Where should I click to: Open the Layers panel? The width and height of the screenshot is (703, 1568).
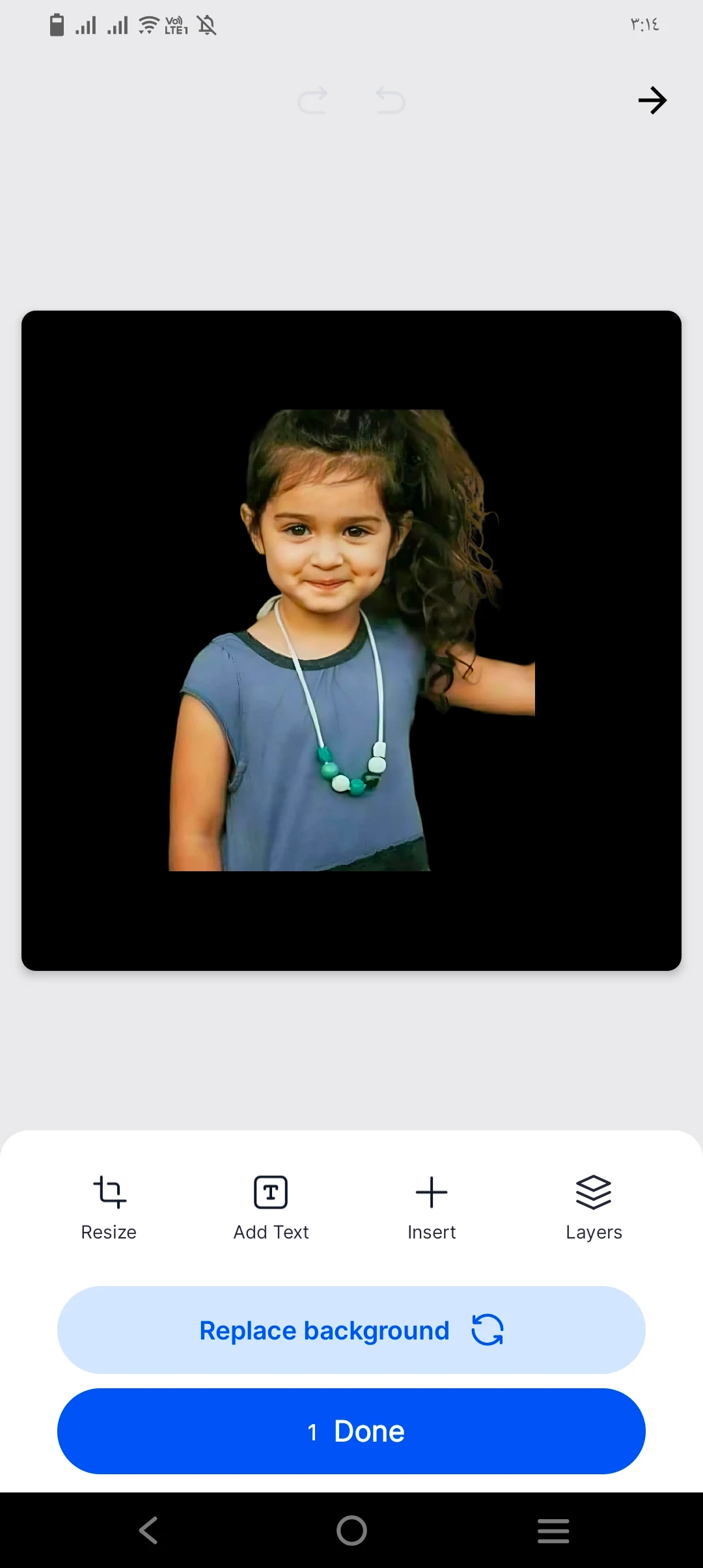(x=594, y=1208)
